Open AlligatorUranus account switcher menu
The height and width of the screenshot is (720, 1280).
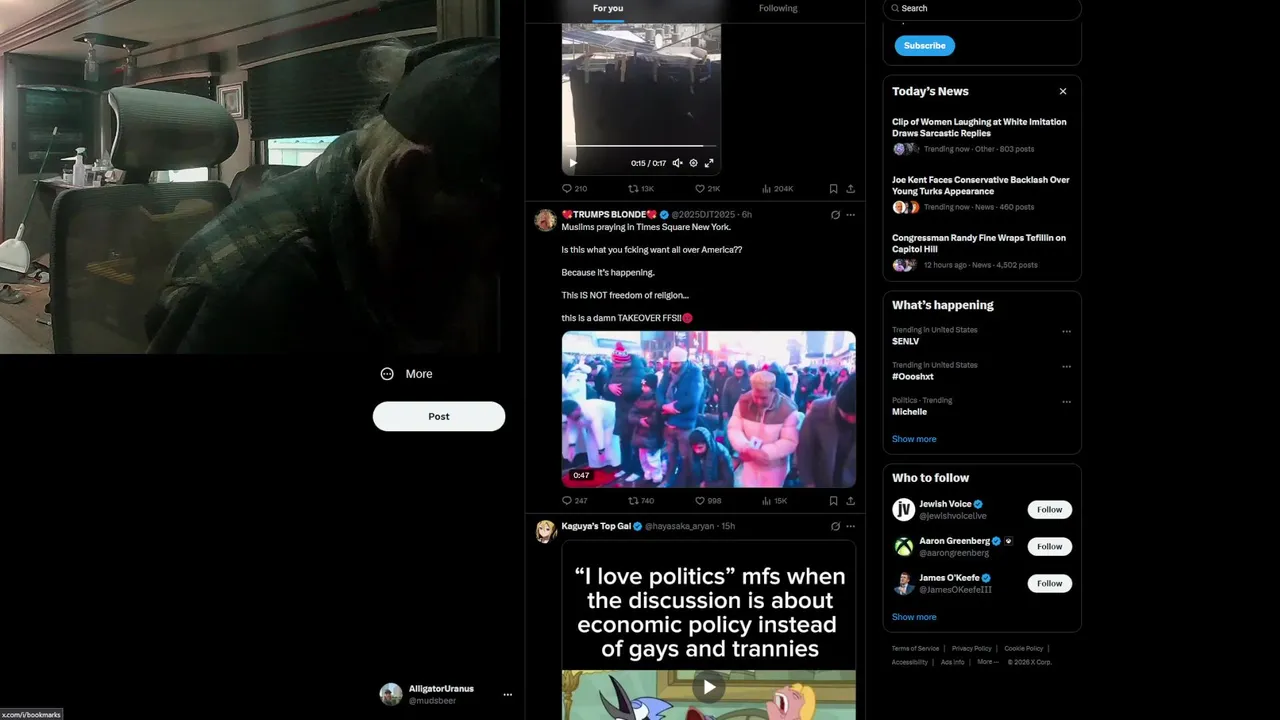(x=507, y=694)
